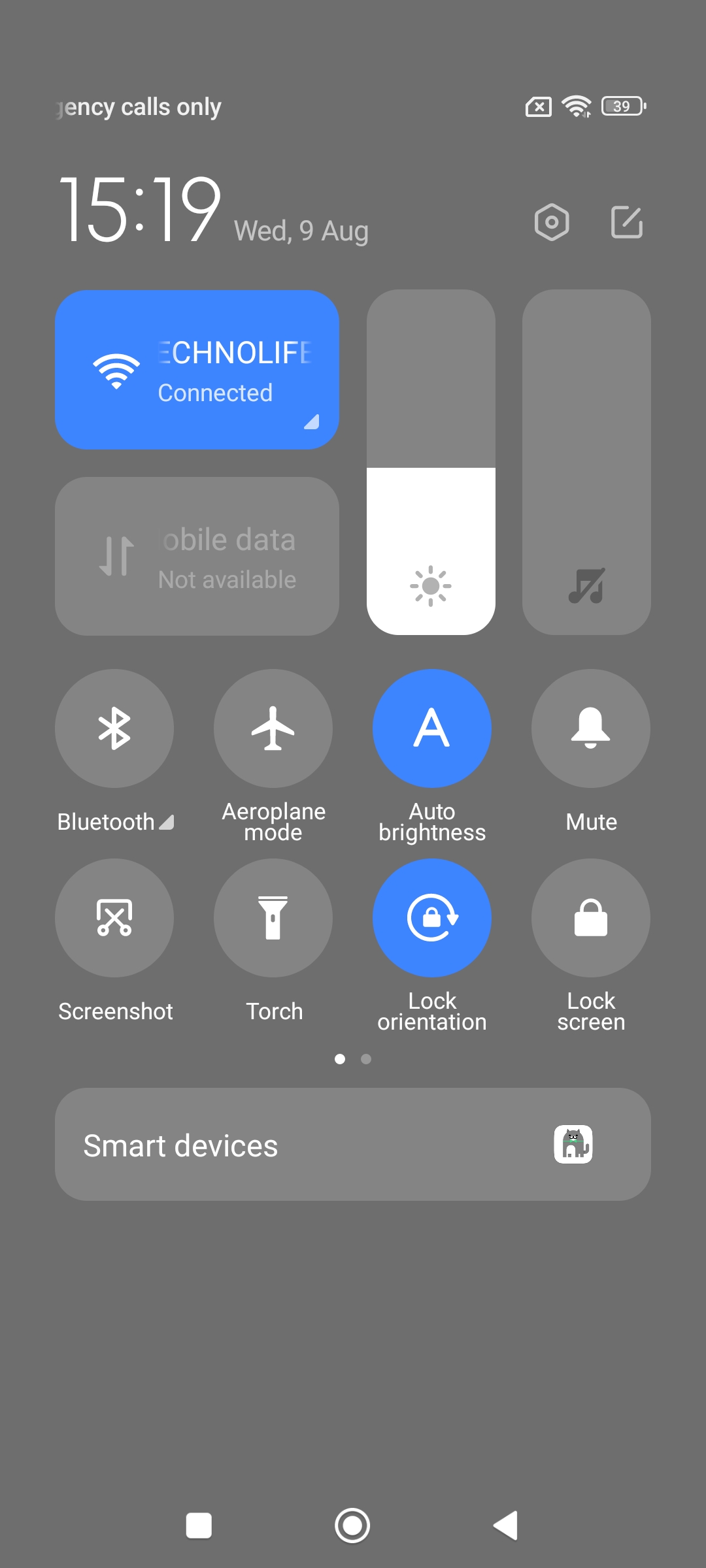This screenshot has height=1568, width=706.
Task: Open settings from the gear icon
Action: [x=552, y=222]
